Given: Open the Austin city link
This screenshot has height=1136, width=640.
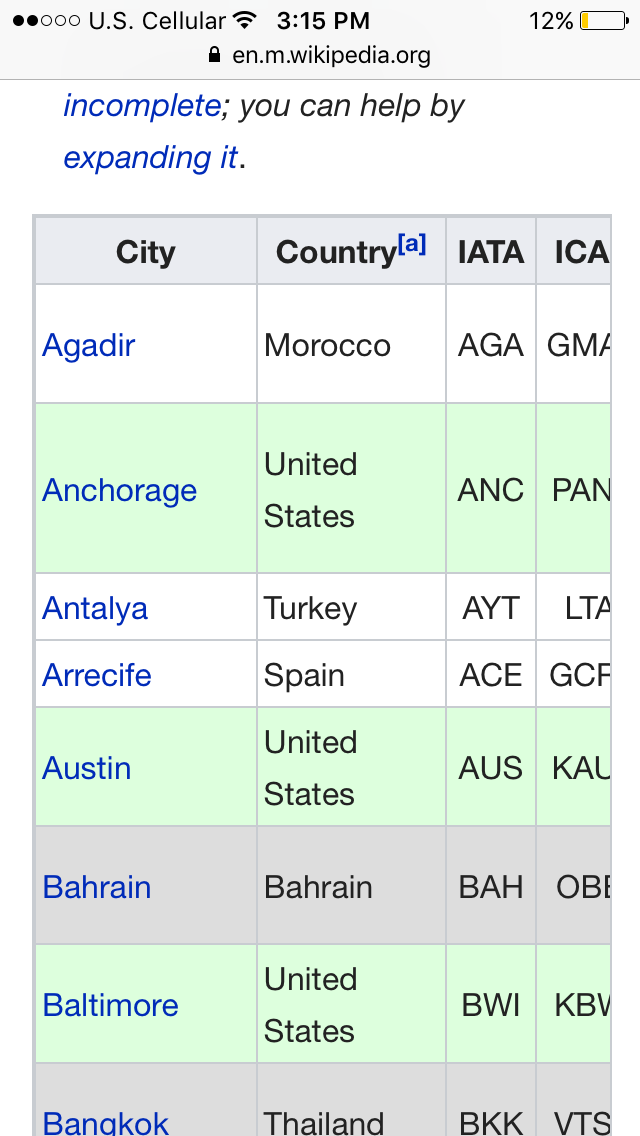Looking at the screenshot, I should tap(87, 768).
